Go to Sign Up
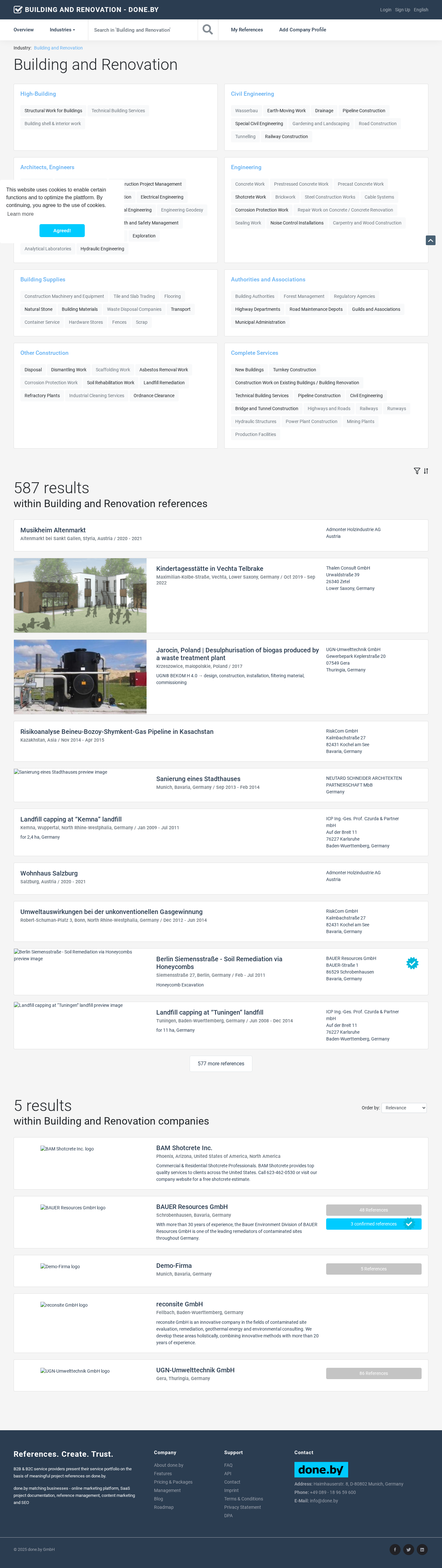The image size is (442, 1568). [x=402, y=10]
